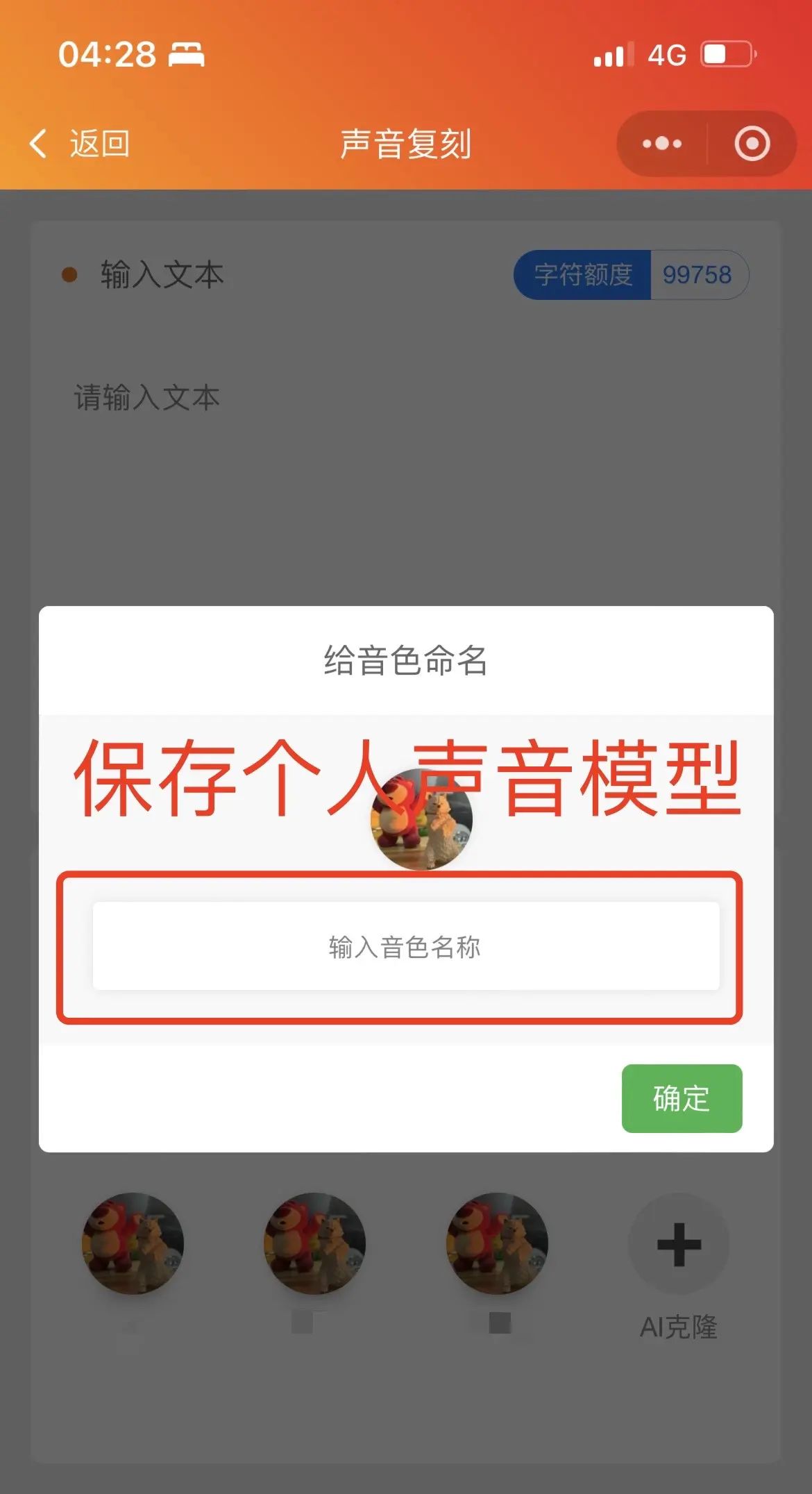The height and width of the screenshot is (1494, 812).
Task: Expand the 字符额度 quota detail
Action: [x=582, y=275]
